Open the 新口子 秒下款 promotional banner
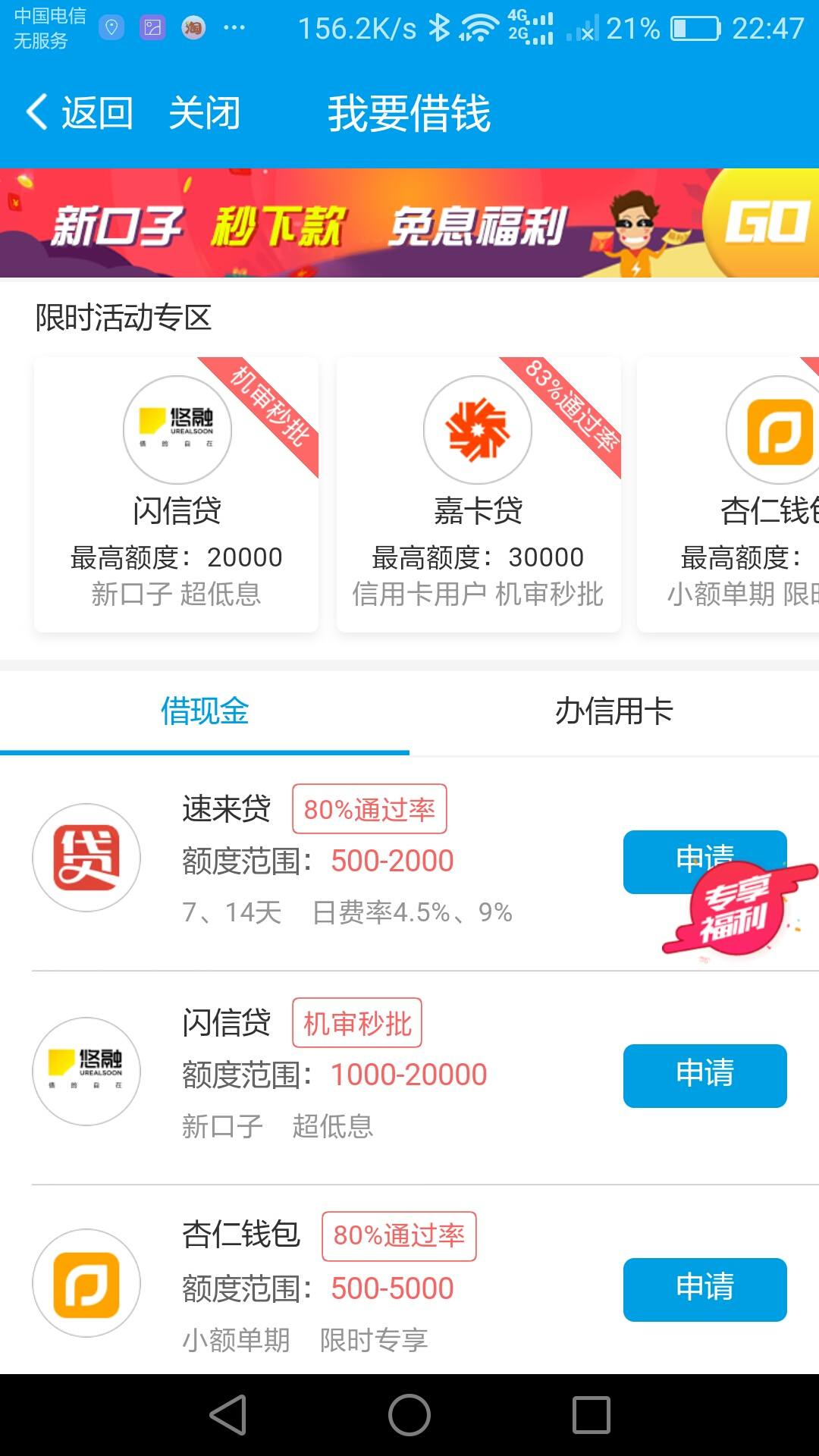Screen dimensions: 819x1456 tap(409, 224)
